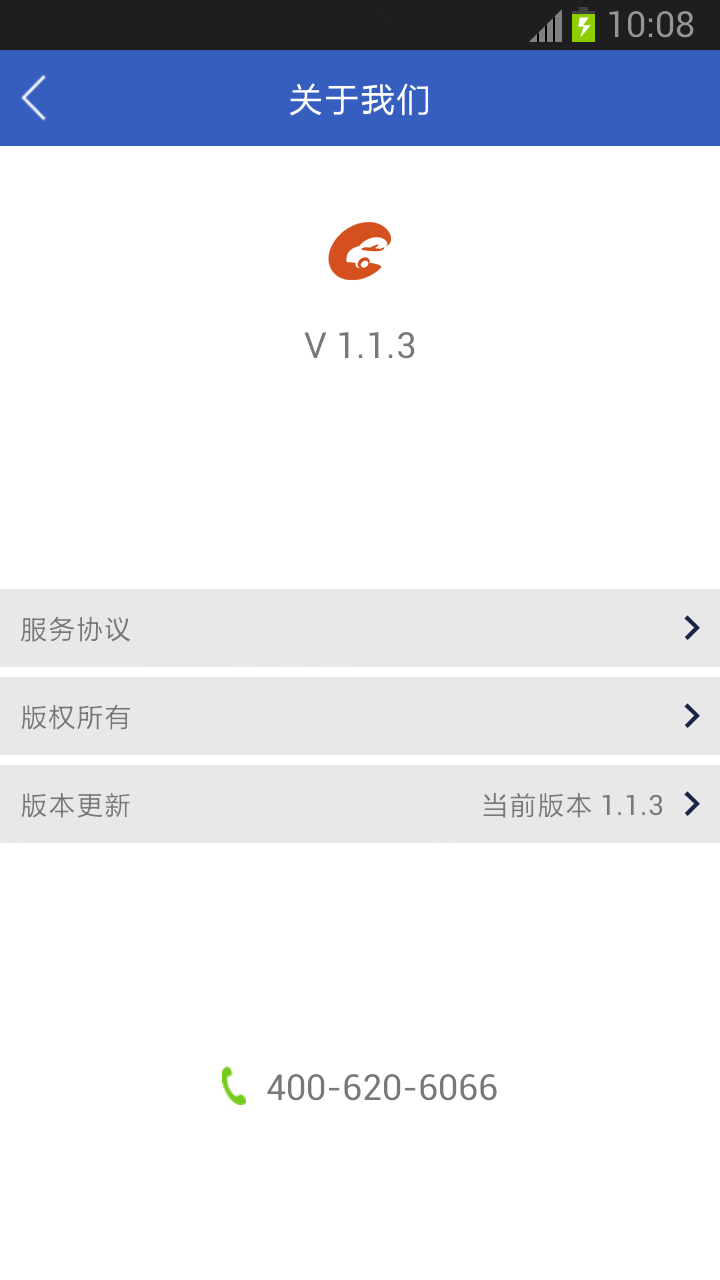Check 版本更新 for a new version
Image resolution: width=720 pixels, height=1280 pixels.
pos(360,804)
